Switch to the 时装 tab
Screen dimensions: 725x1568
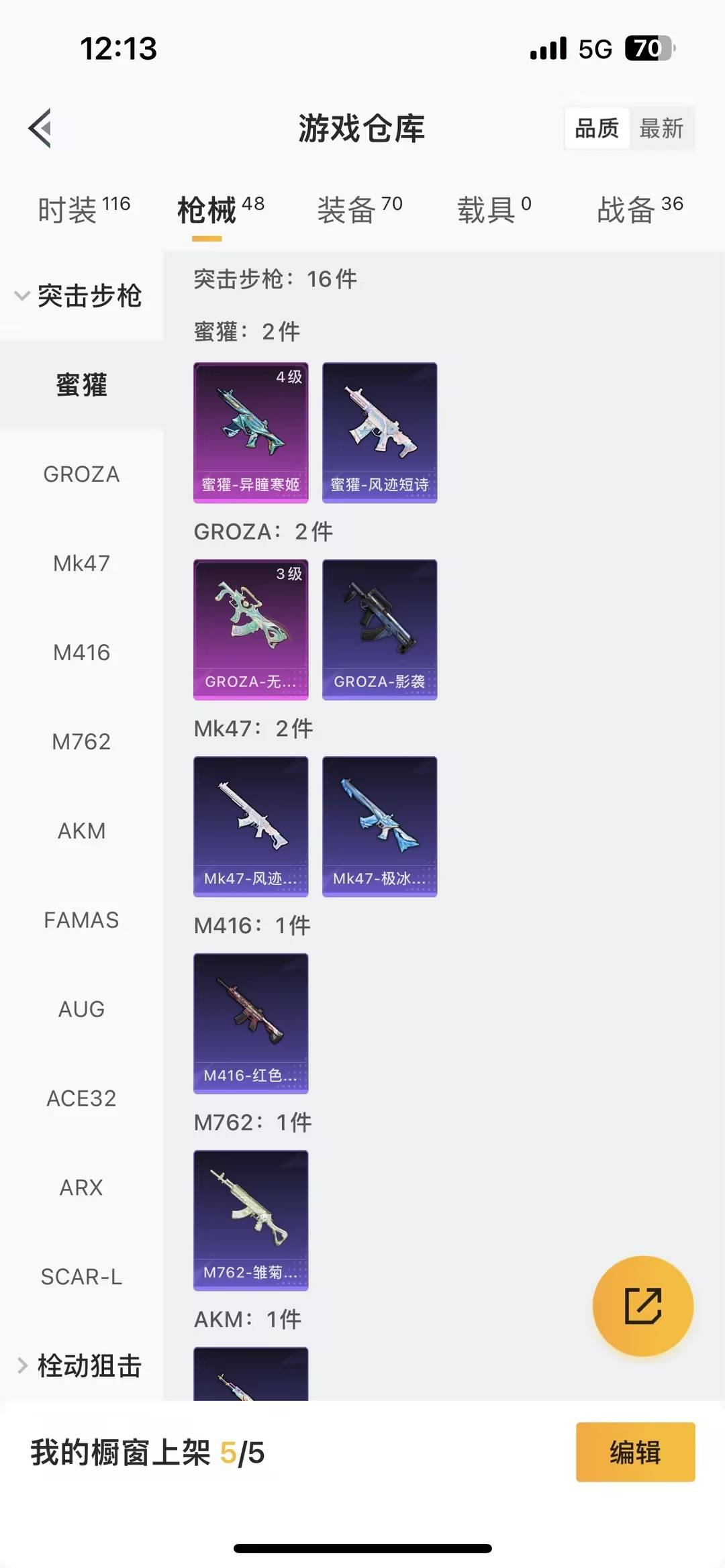(x=84, y=209)
